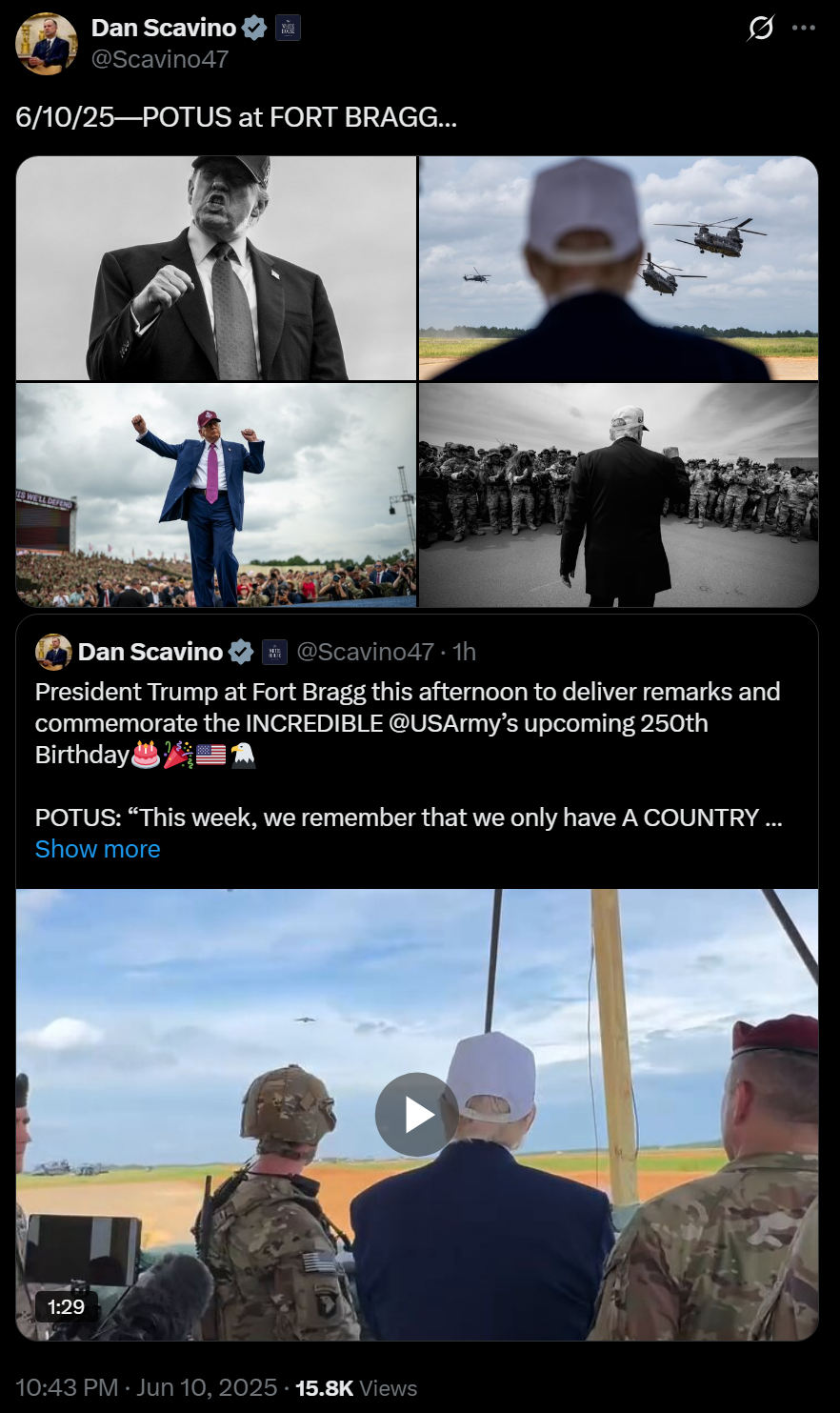
Task: Open the Grok icon at top right
Action: [x=760, y=29]
